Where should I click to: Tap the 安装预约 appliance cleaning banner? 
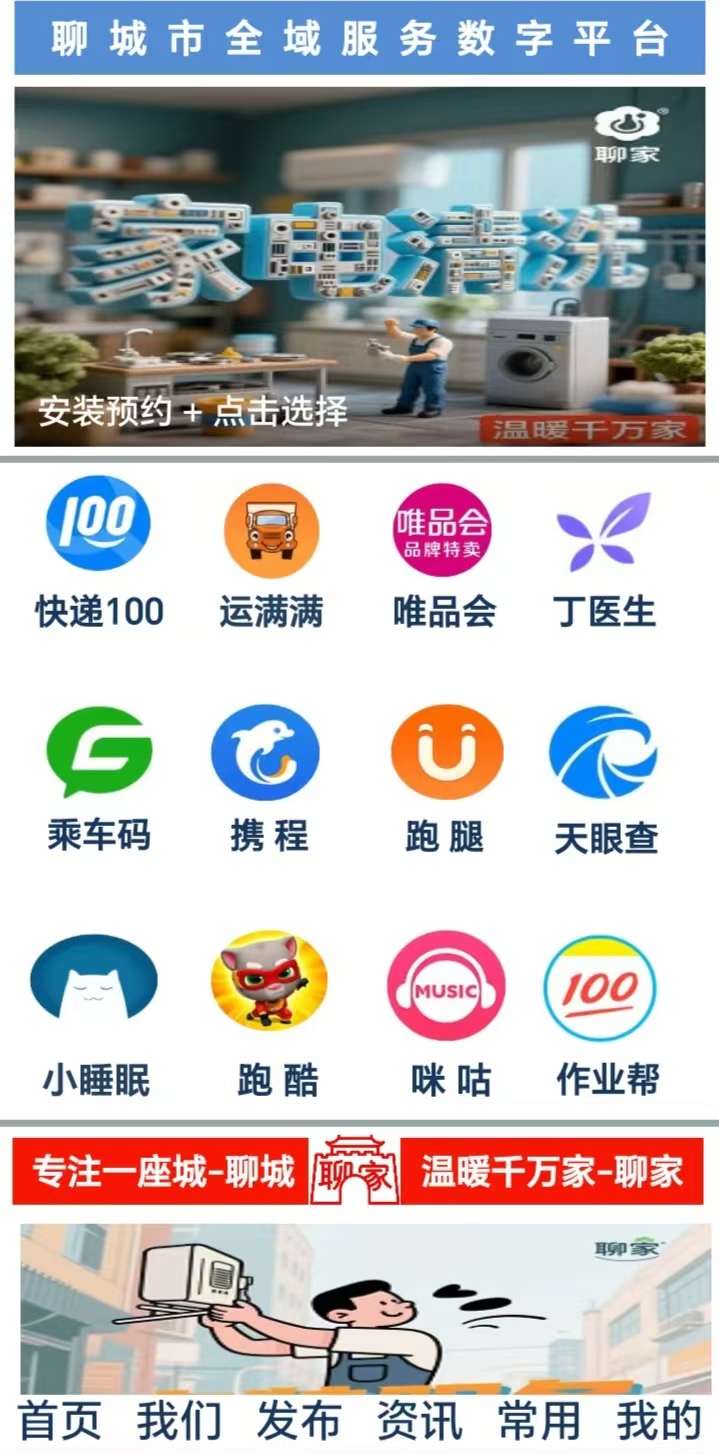[359, 266]
